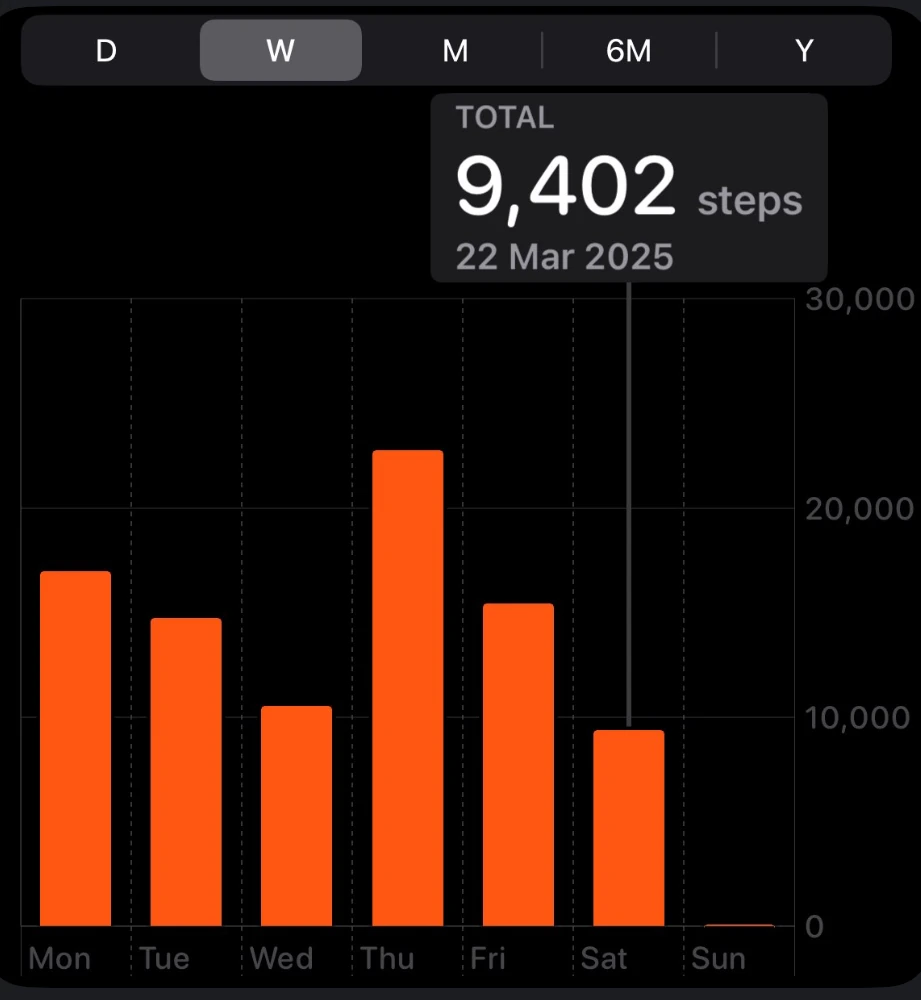The image size is (921, 1000).
Task: Switch to the D day view
Action: click(106, 51)
